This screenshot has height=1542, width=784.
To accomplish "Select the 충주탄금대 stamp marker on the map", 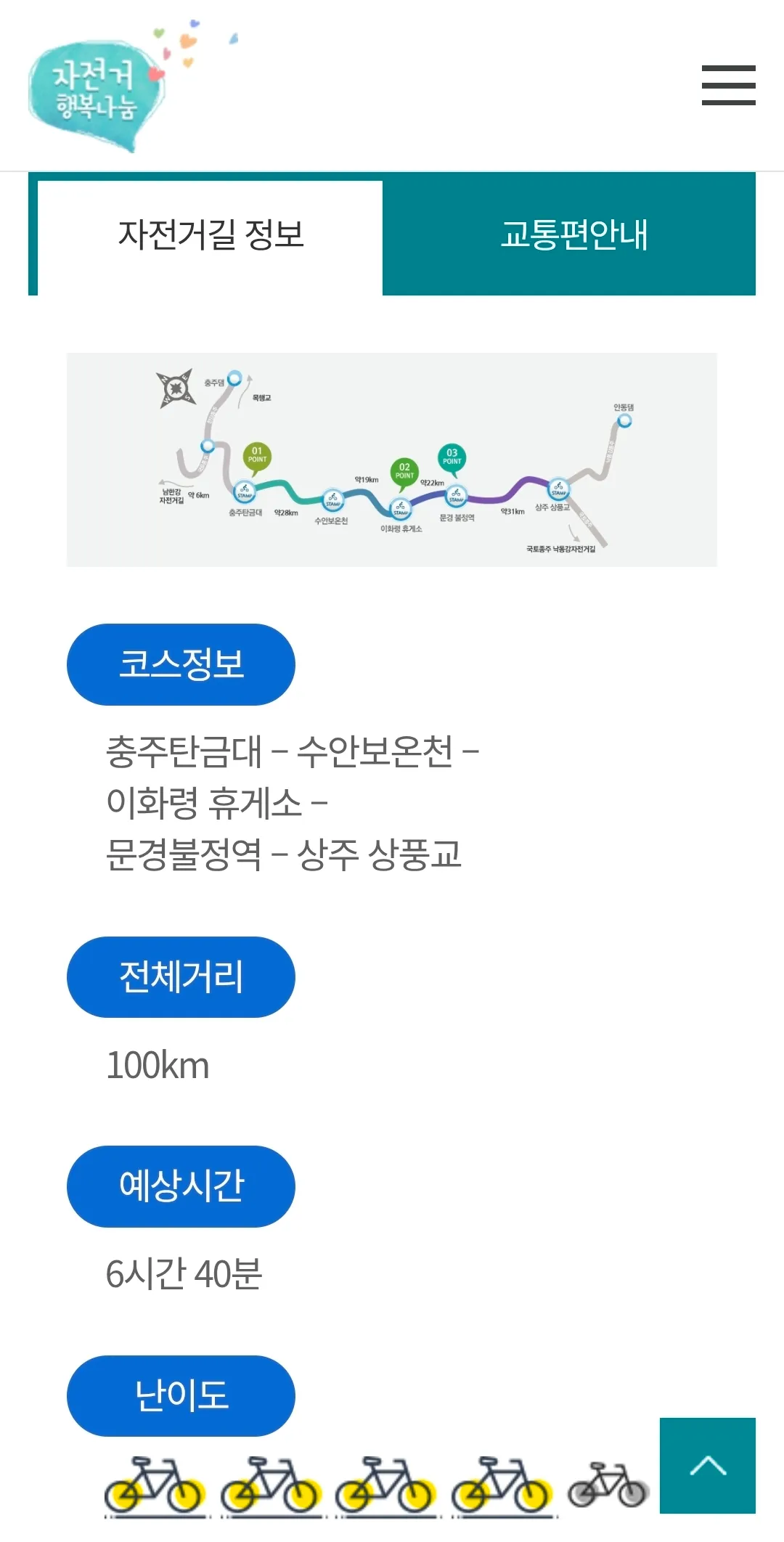I will pyautogui.click(x=244, y=492).
